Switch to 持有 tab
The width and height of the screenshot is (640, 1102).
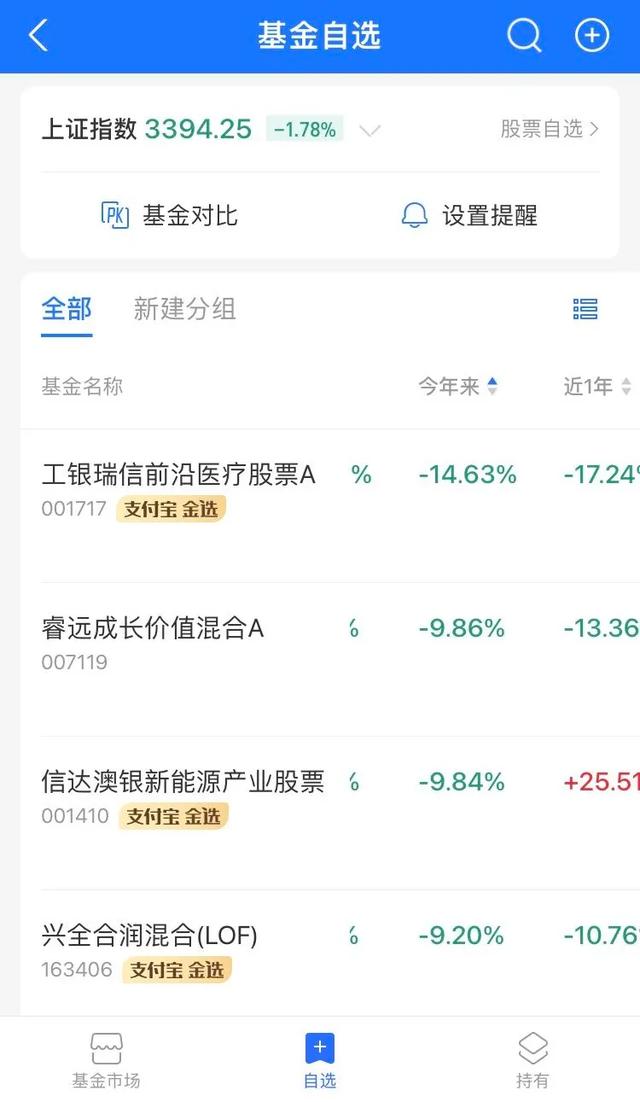(533, 1061)
